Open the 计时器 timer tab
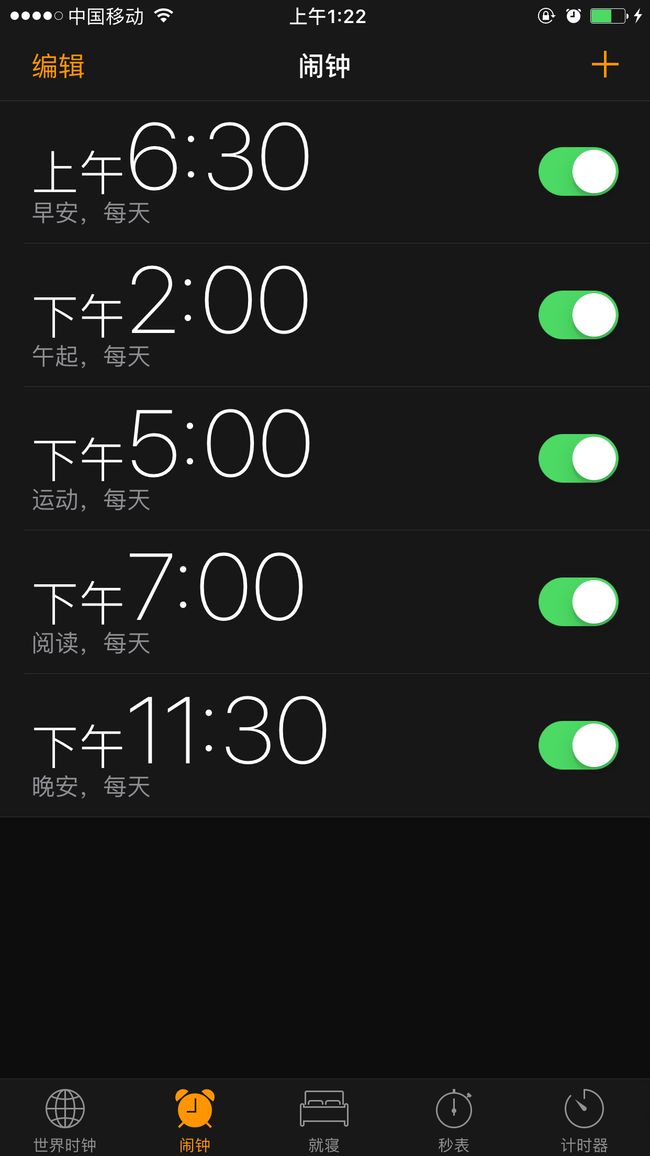Screen dimensions: 650x1156 pos(584,1120)
